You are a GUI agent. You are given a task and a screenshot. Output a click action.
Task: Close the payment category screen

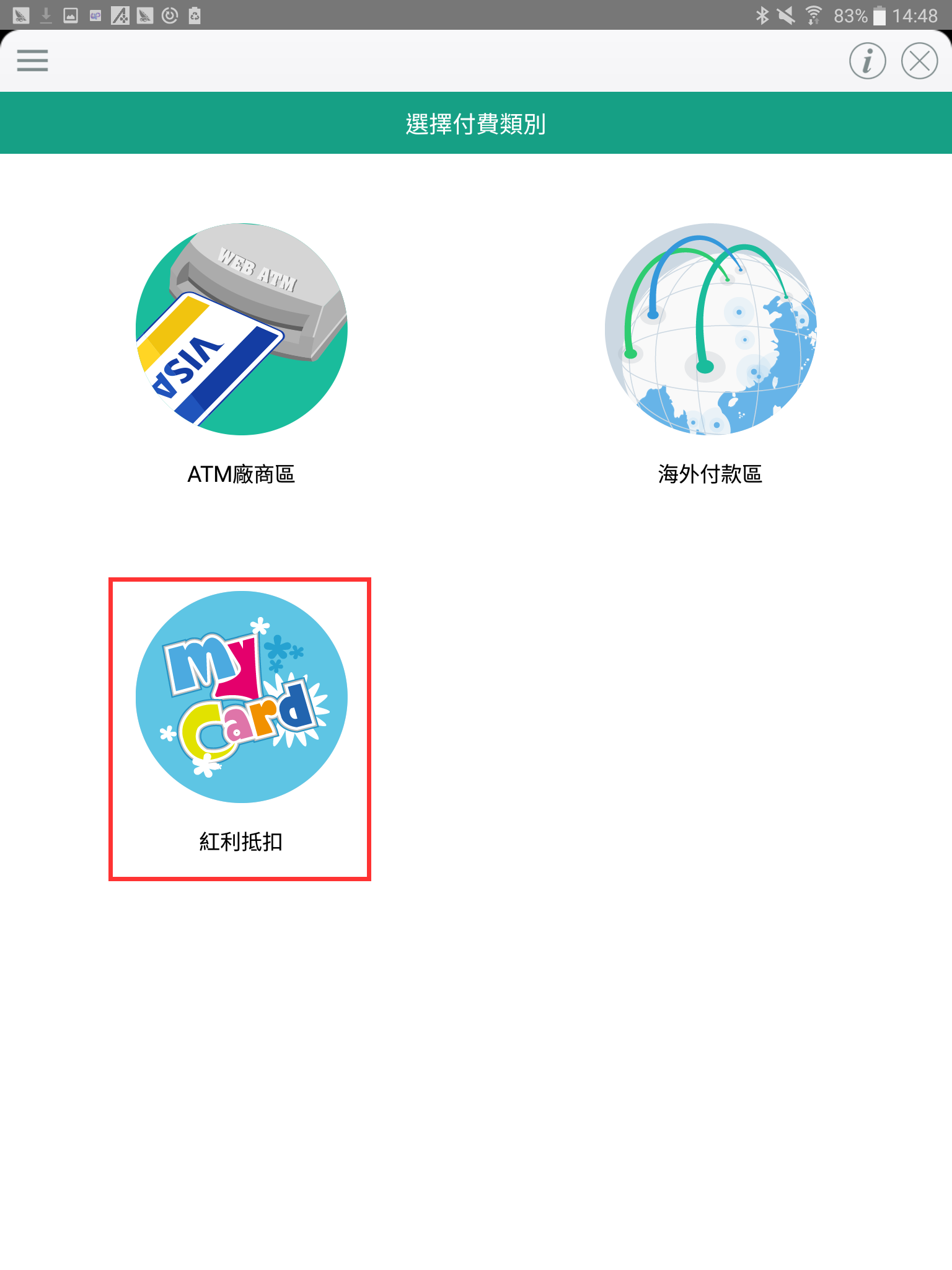click(x=919, y=61)
